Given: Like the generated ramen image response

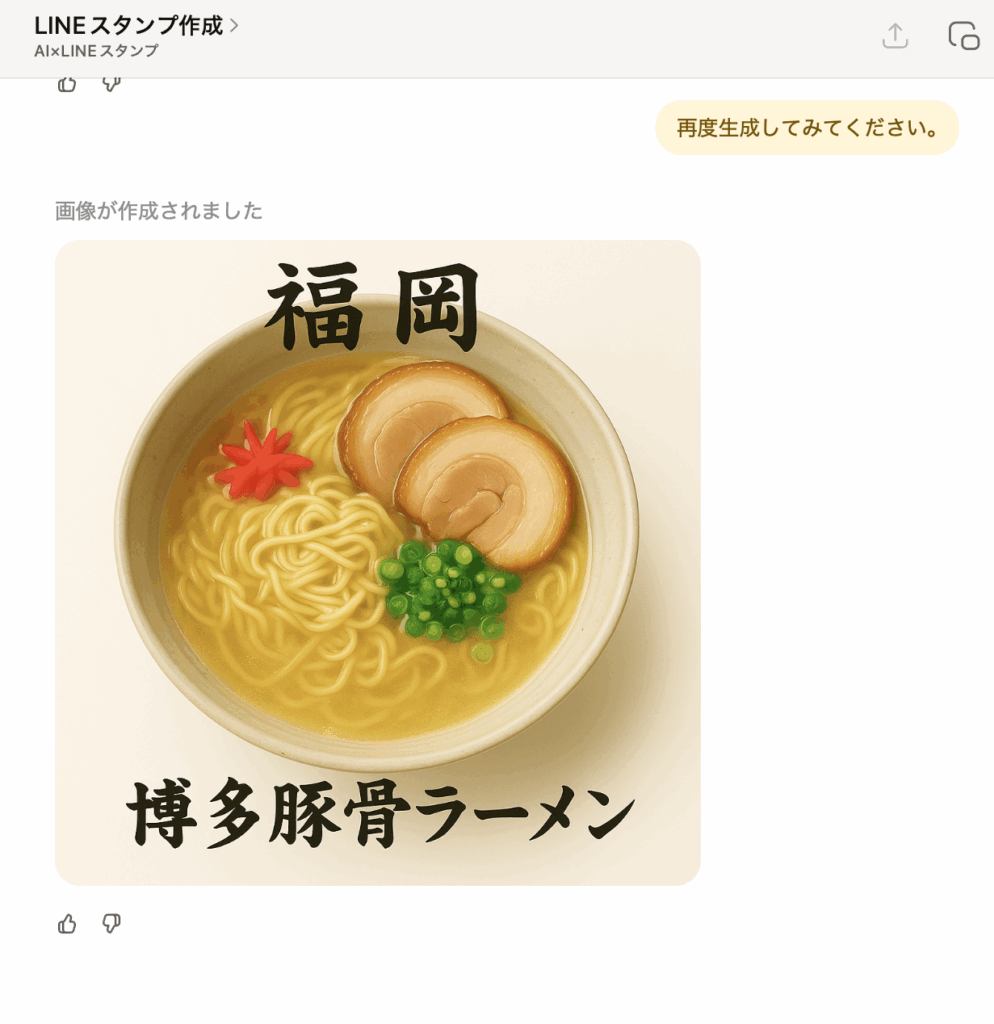Looking at the screenshot, I should coord(67,924).
